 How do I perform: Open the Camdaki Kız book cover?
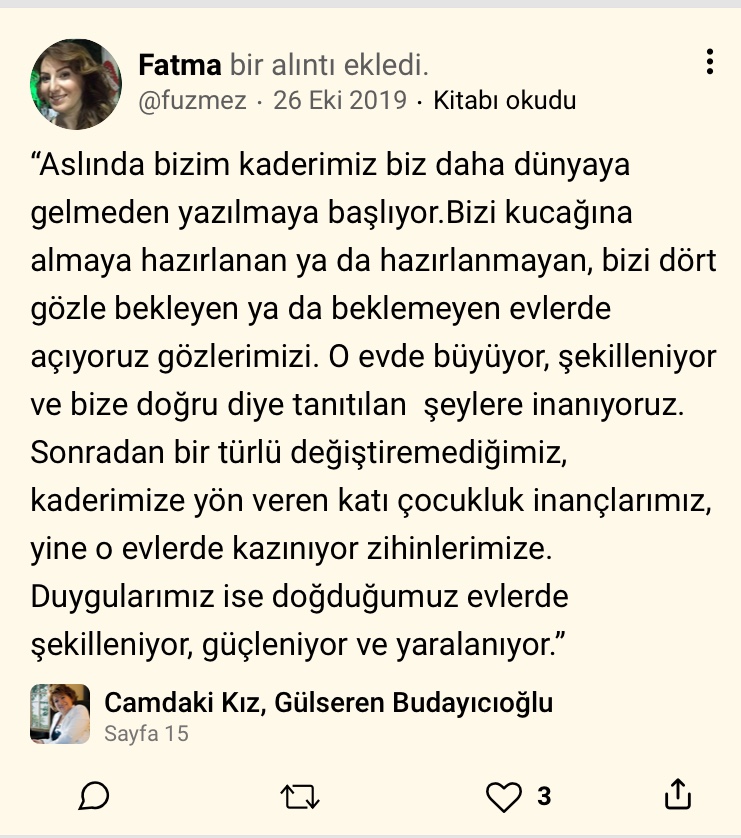pyautogui.click(x=60, y=714)
